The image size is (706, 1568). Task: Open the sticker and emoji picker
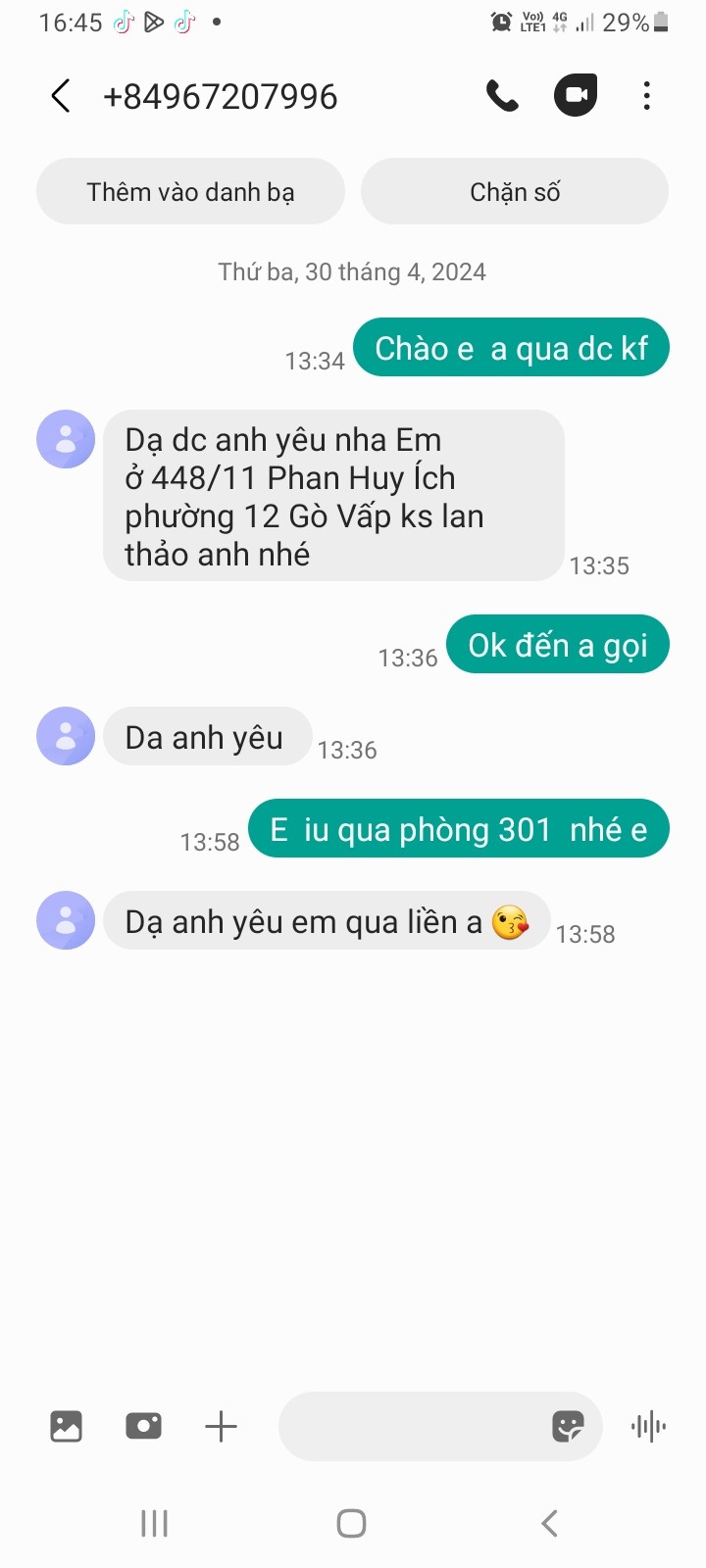pyautogui.click(x=568, y=1426)
